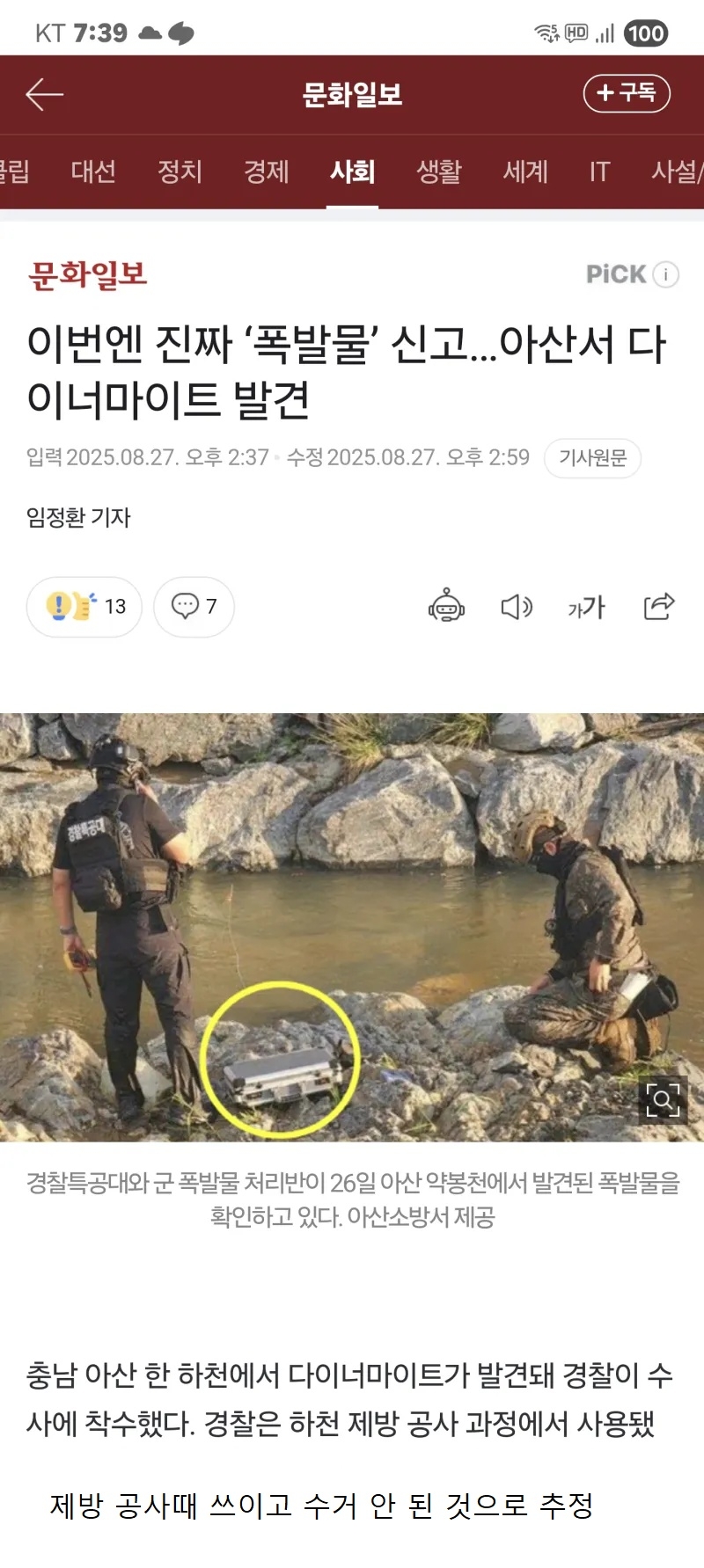
Task: Go back using the arrow icon
Action: [x=44, y=94]
